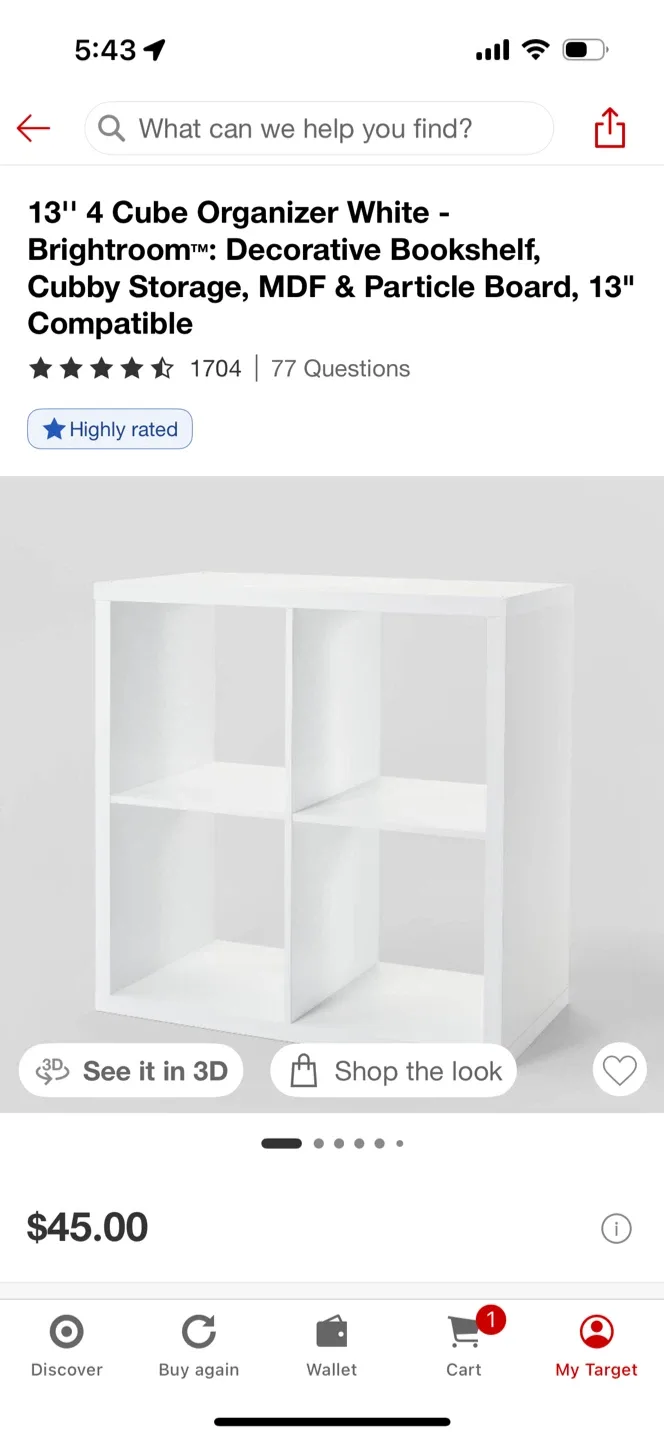Add the organizer to favorites with the heart
This screenshot has width=664, height=1440.
pos(619,1071)
